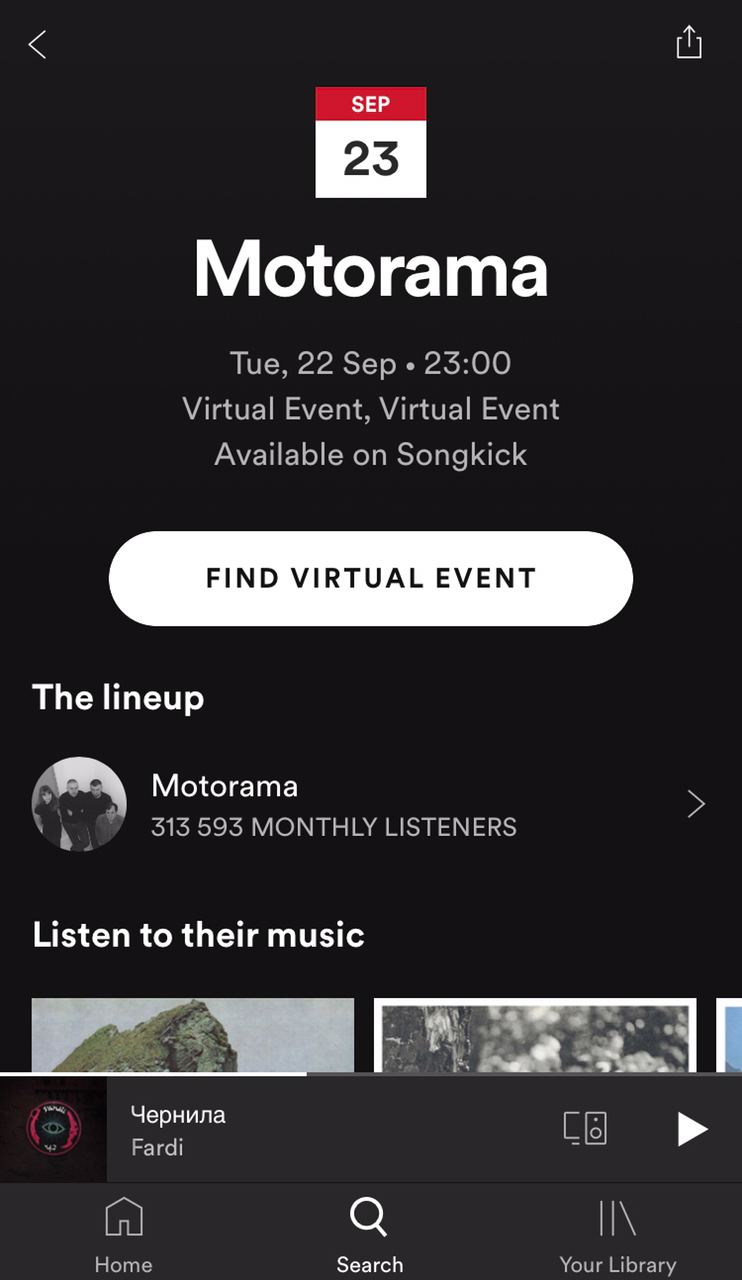
Task: Go back to the previous screen
Action: [38, 44]
